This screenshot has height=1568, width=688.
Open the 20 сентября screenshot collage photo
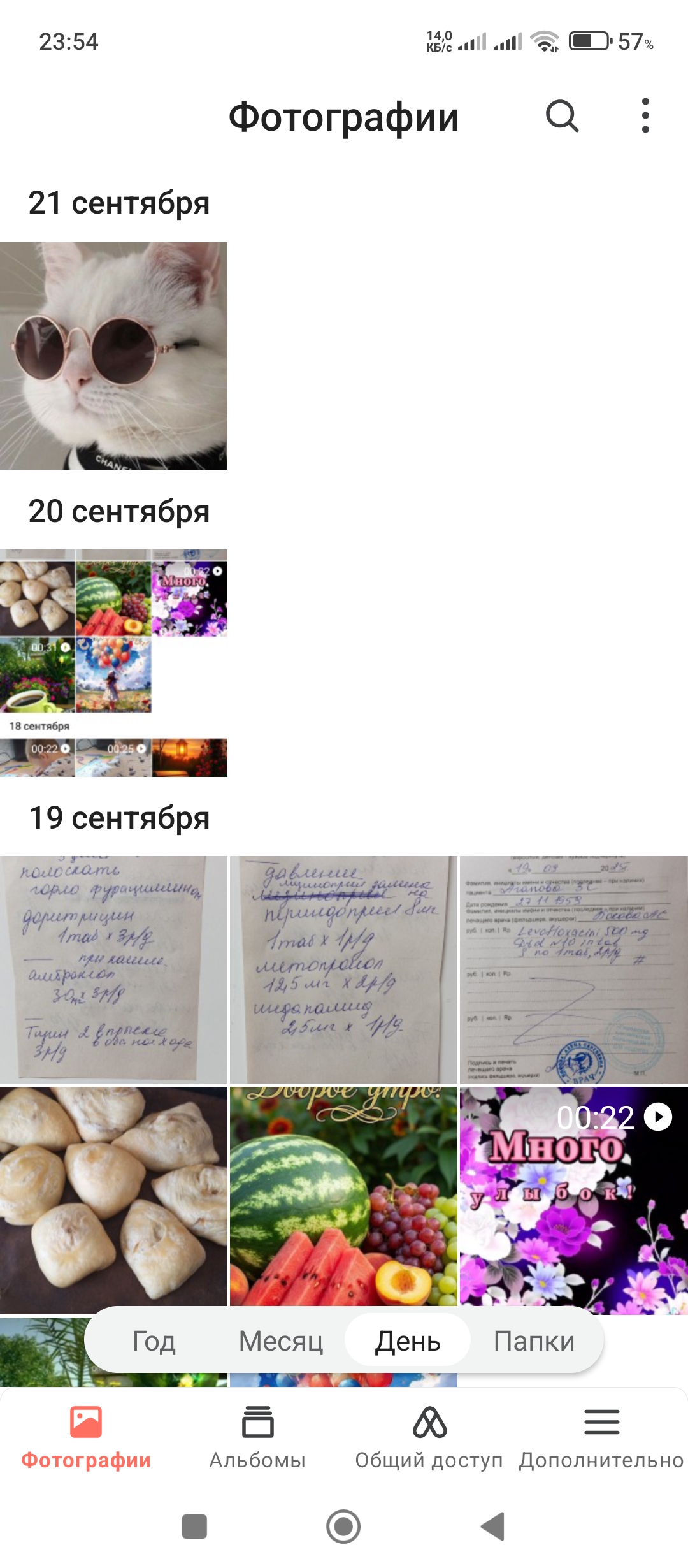click(x=113, y=663)
